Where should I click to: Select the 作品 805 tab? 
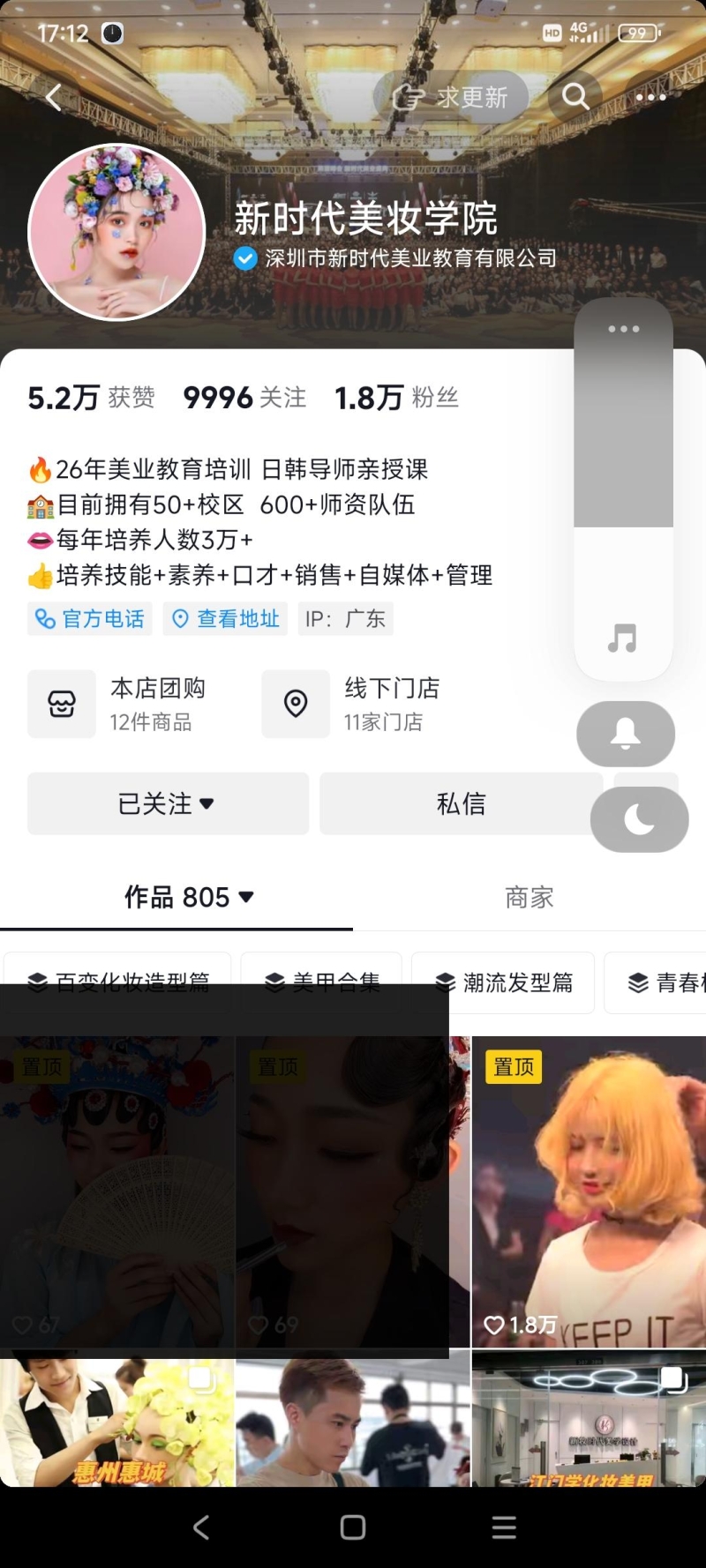tap(188, 898)
